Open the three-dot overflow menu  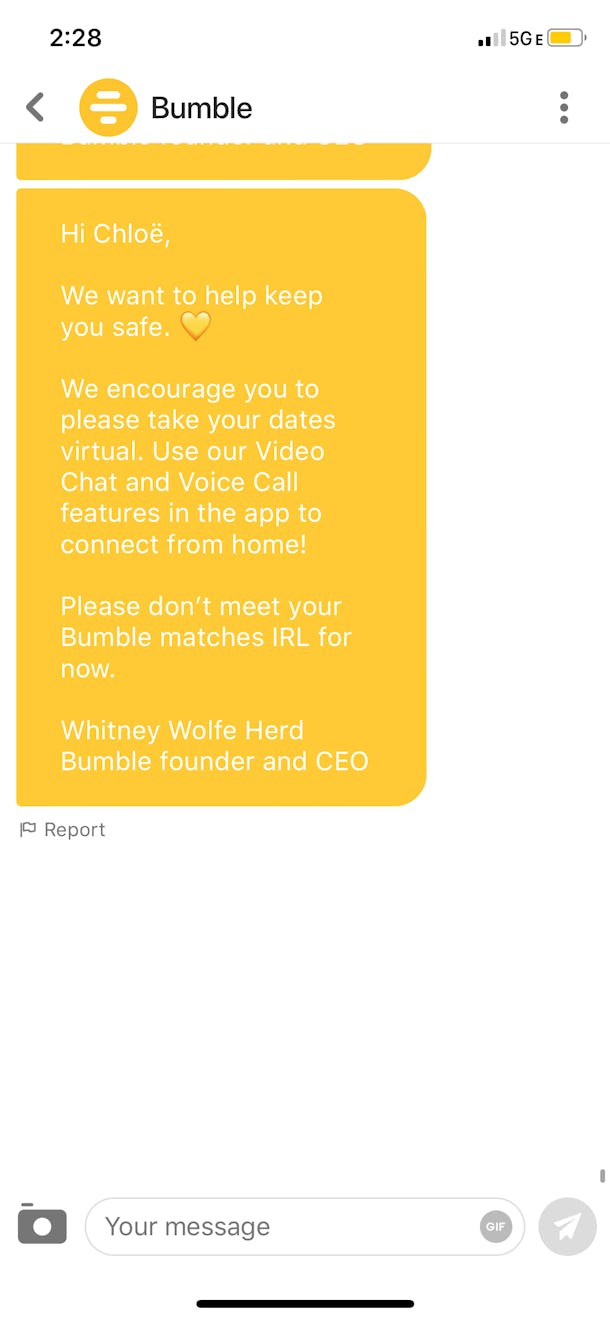564,107
